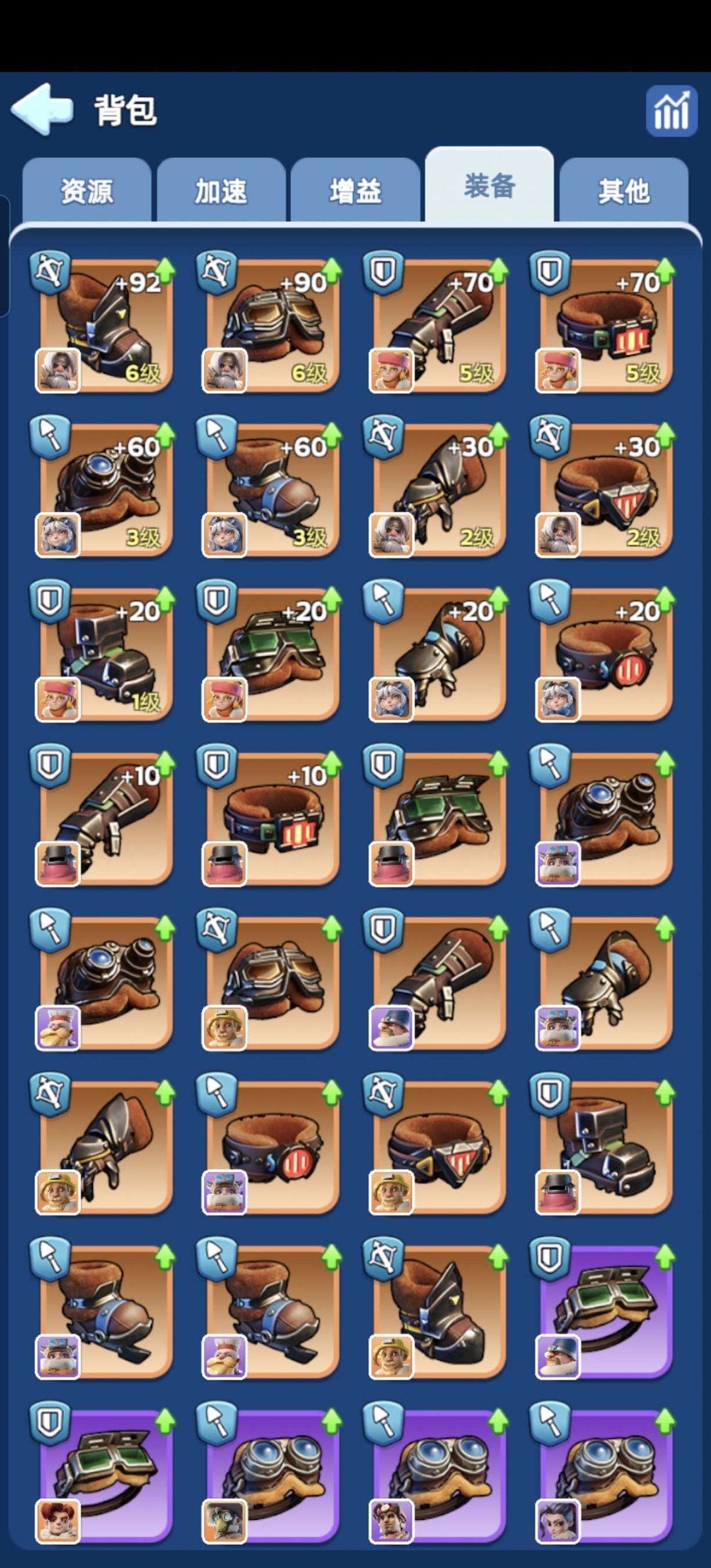This screenshot has height=1568, width=711.
Task: Switch to the 加速 tab
Action: [x=221, y=192]
